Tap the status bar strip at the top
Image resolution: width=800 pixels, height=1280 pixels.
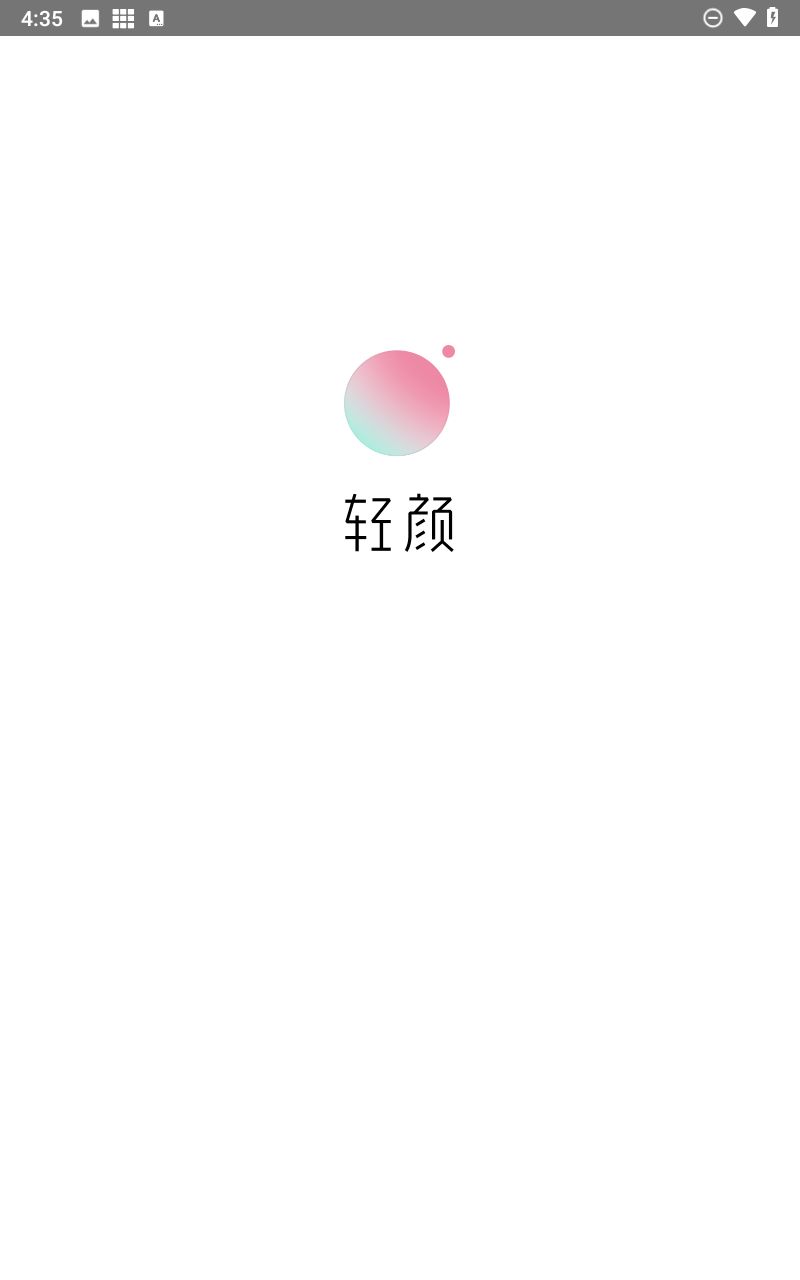[400, 18]
